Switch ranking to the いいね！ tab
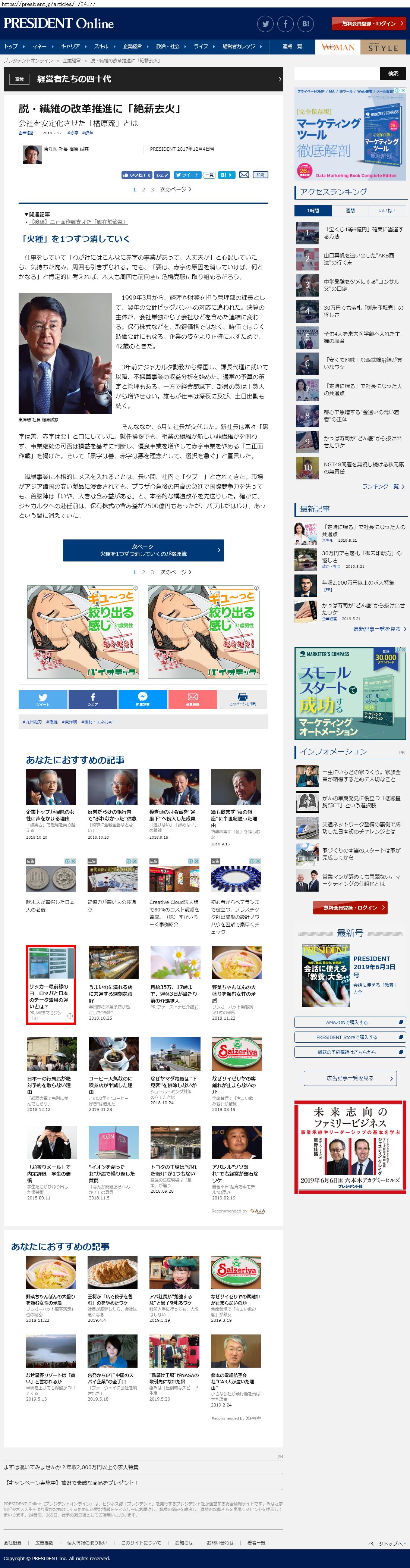 click(x=387, y=211)
